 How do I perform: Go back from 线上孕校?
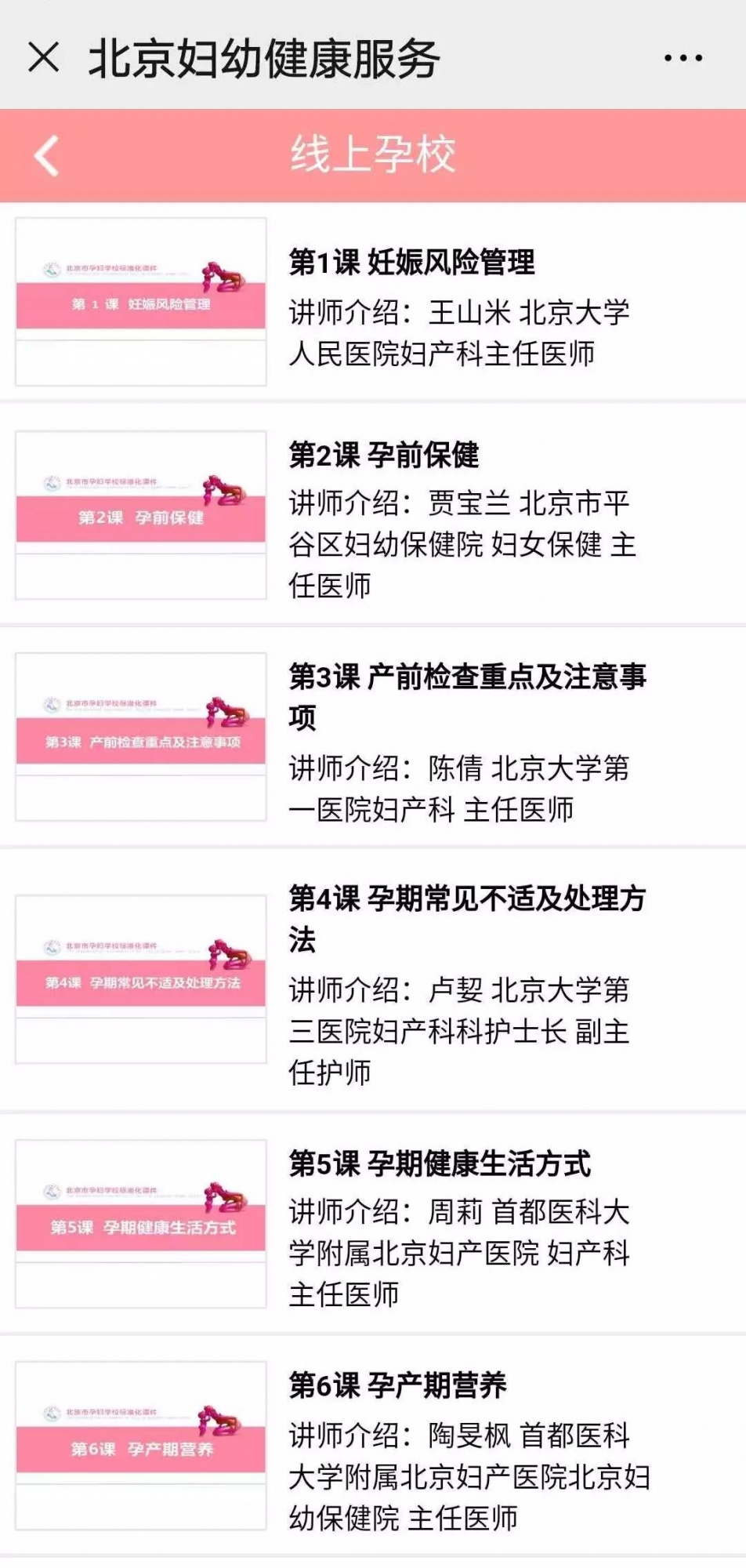coord(47,155)
